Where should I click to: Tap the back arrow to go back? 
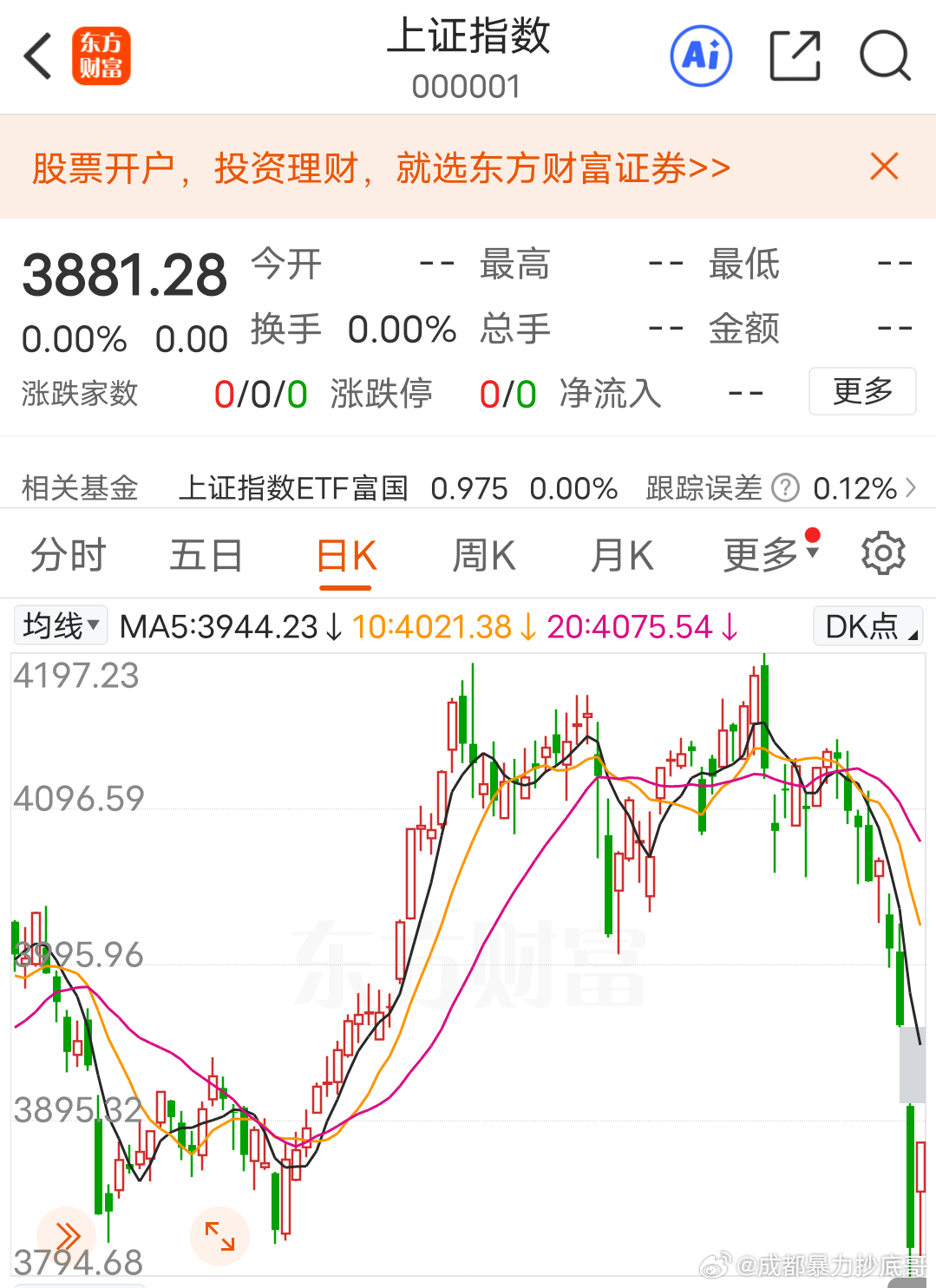click(36, 55)
